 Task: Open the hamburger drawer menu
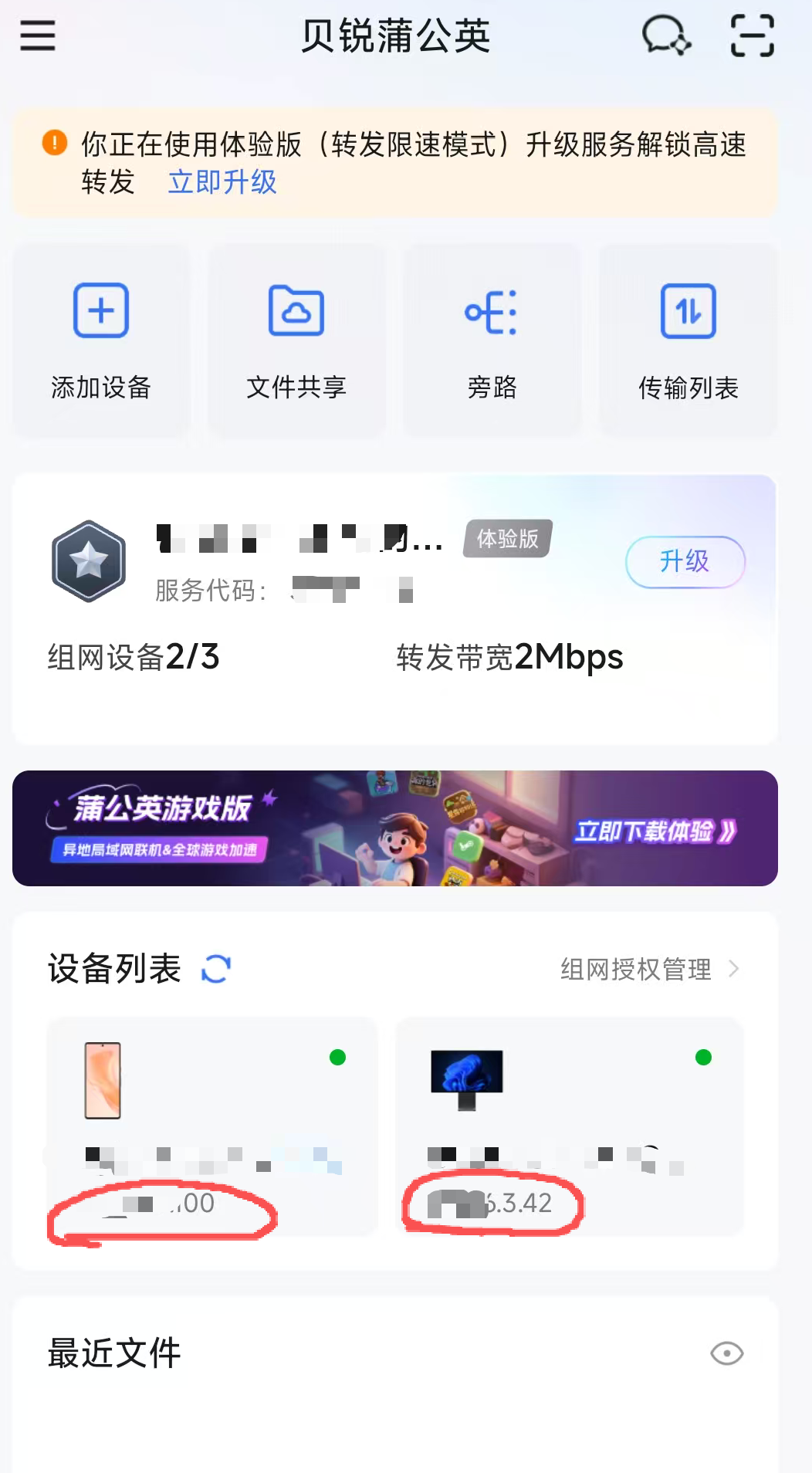pyautogui.click(x=37, y=36)
